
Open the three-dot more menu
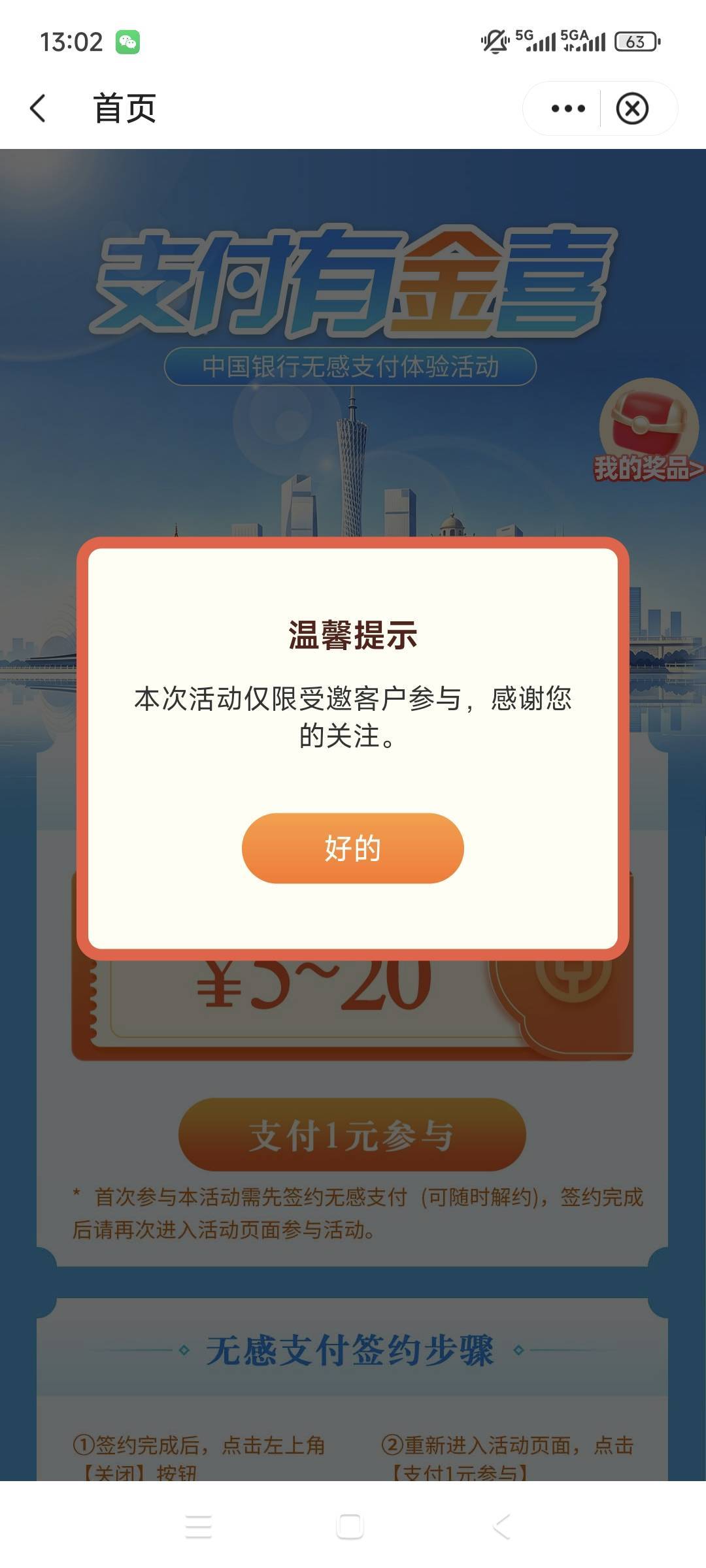(x=567, y=108)
